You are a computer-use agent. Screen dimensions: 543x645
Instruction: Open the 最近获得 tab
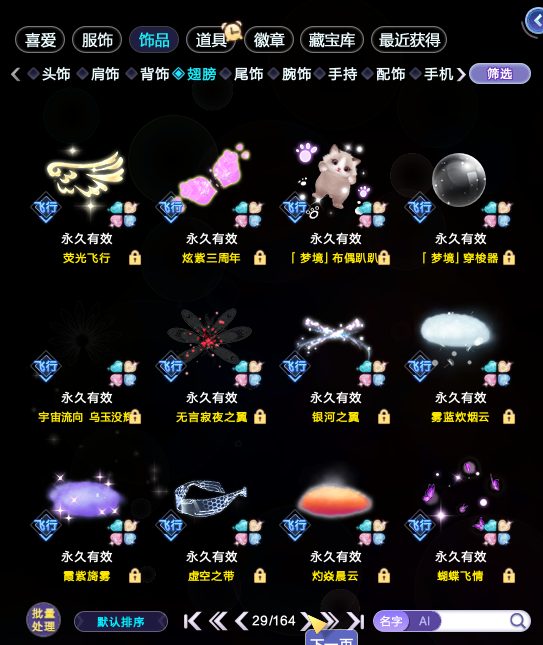click(409, 40)
